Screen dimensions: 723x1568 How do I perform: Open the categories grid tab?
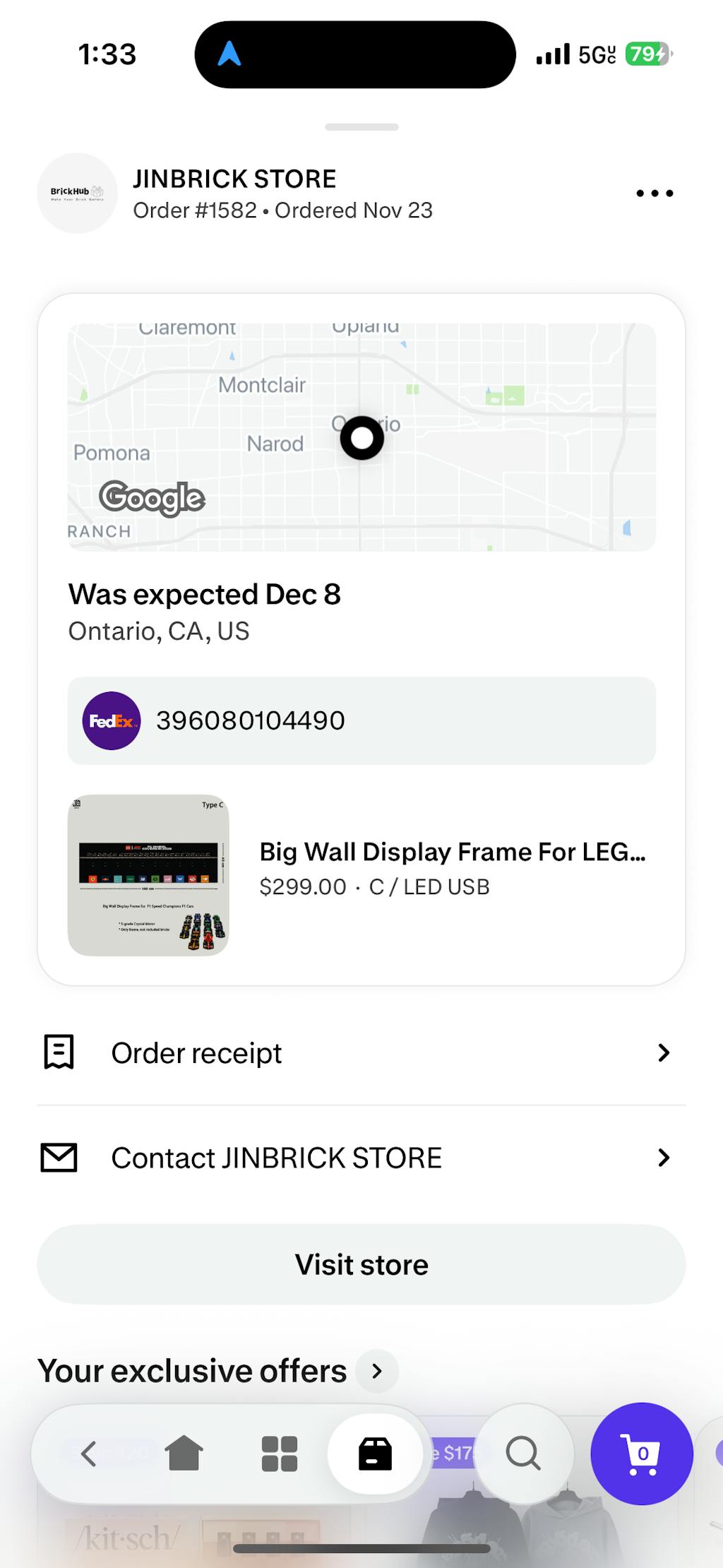pyautogui.click(x=279, y=1454)
